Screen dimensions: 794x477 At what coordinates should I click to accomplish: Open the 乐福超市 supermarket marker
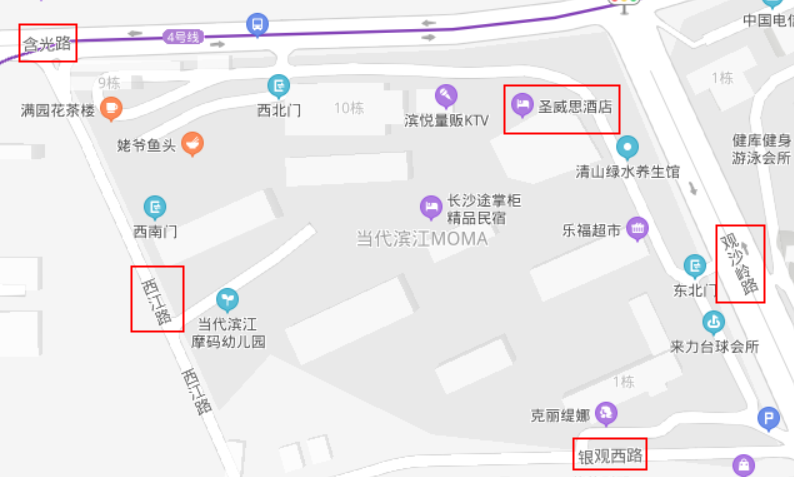tap(636, 230)
